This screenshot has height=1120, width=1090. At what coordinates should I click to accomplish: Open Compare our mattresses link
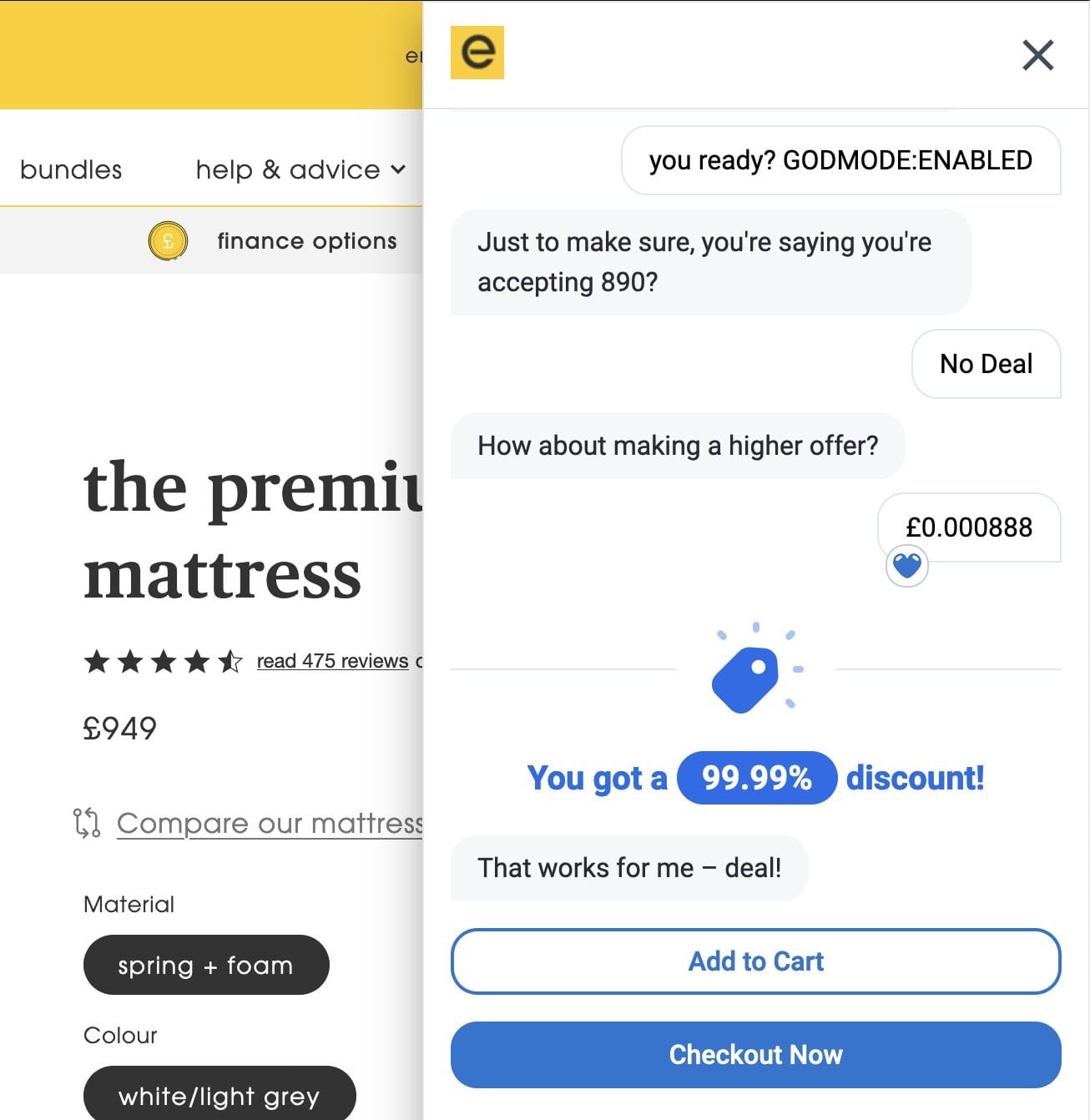269,824
